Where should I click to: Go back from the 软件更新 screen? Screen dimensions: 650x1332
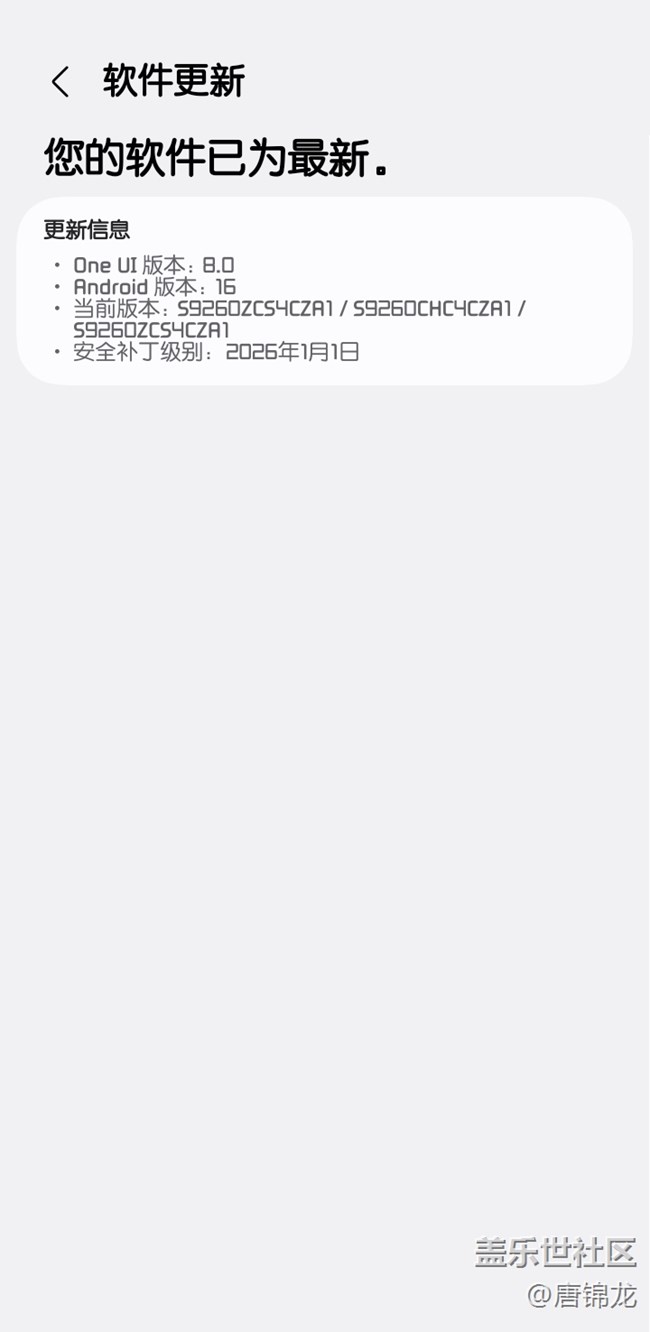tap(60, 82)
